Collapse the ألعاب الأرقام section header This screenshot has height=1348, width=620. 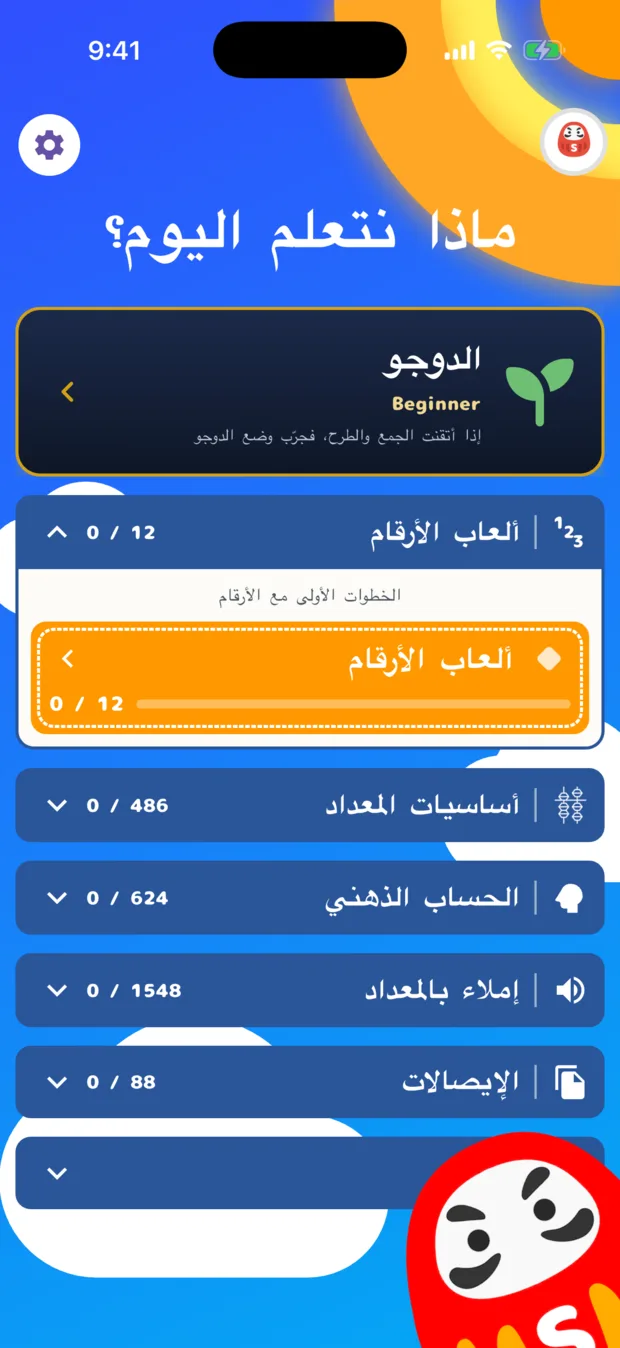click(310, 532)
